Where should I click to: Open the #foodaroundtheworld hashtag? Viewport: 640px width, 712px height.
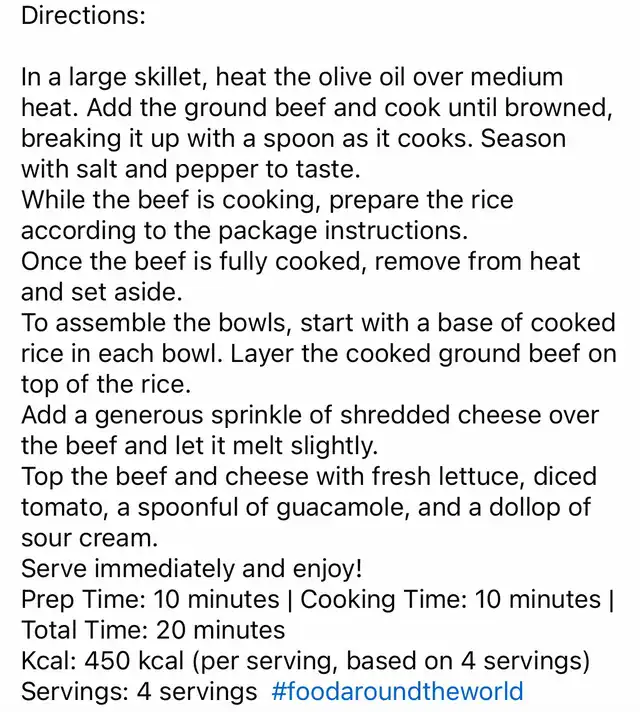click(396, 691)
